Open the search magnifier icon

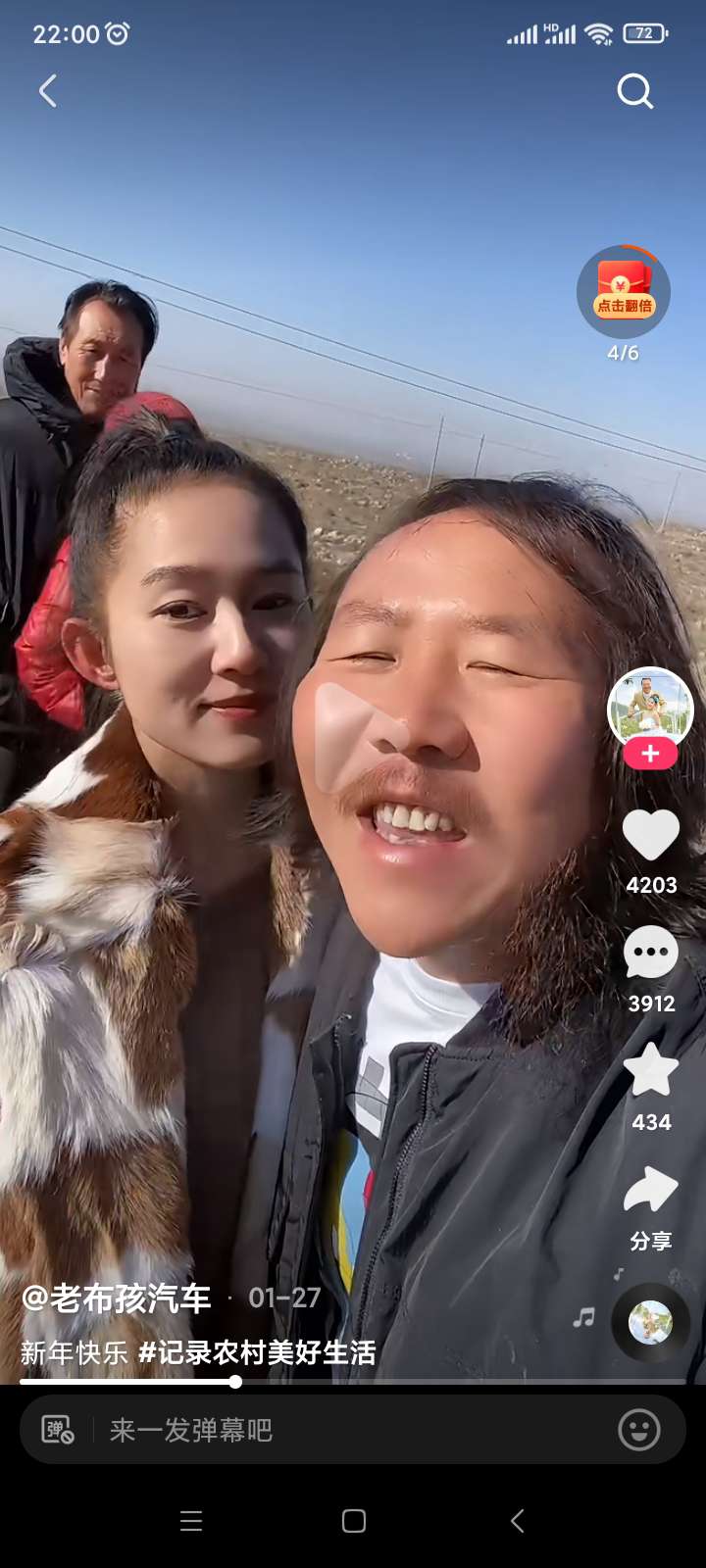click(x=634, y=91)
